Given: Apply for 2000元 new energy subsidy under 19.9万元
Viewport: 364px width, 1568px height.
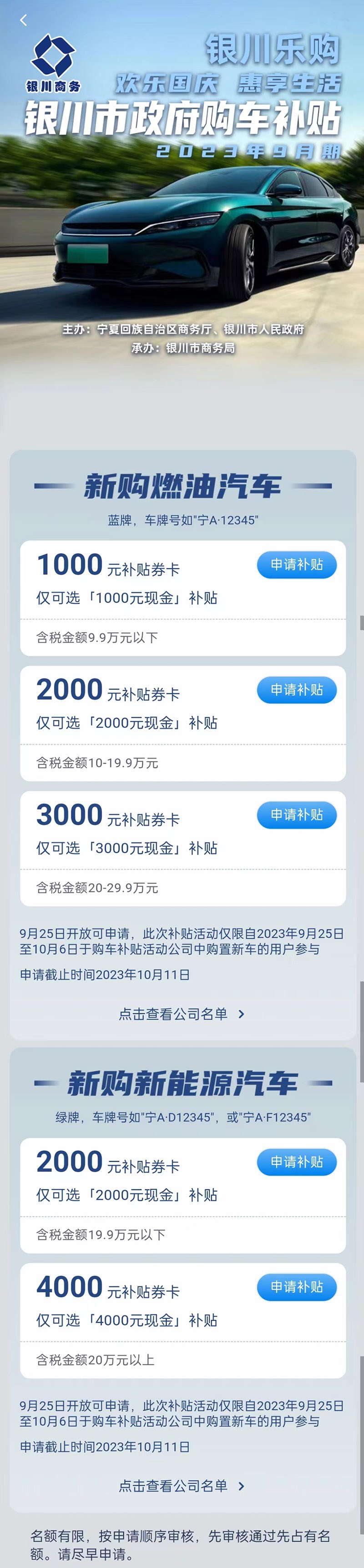Looking at the screenshot, I should (297, 1162).
